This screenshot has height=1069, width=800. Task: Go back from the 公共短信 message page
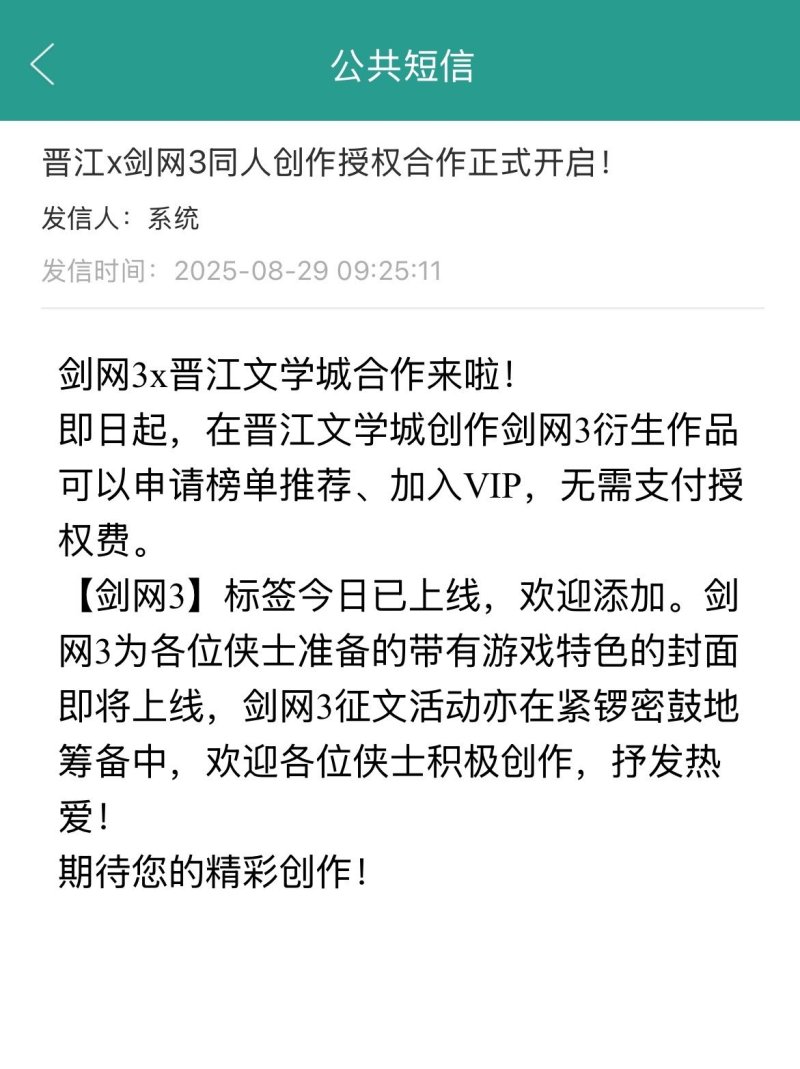pyautogui.click(x=42, y=64)
